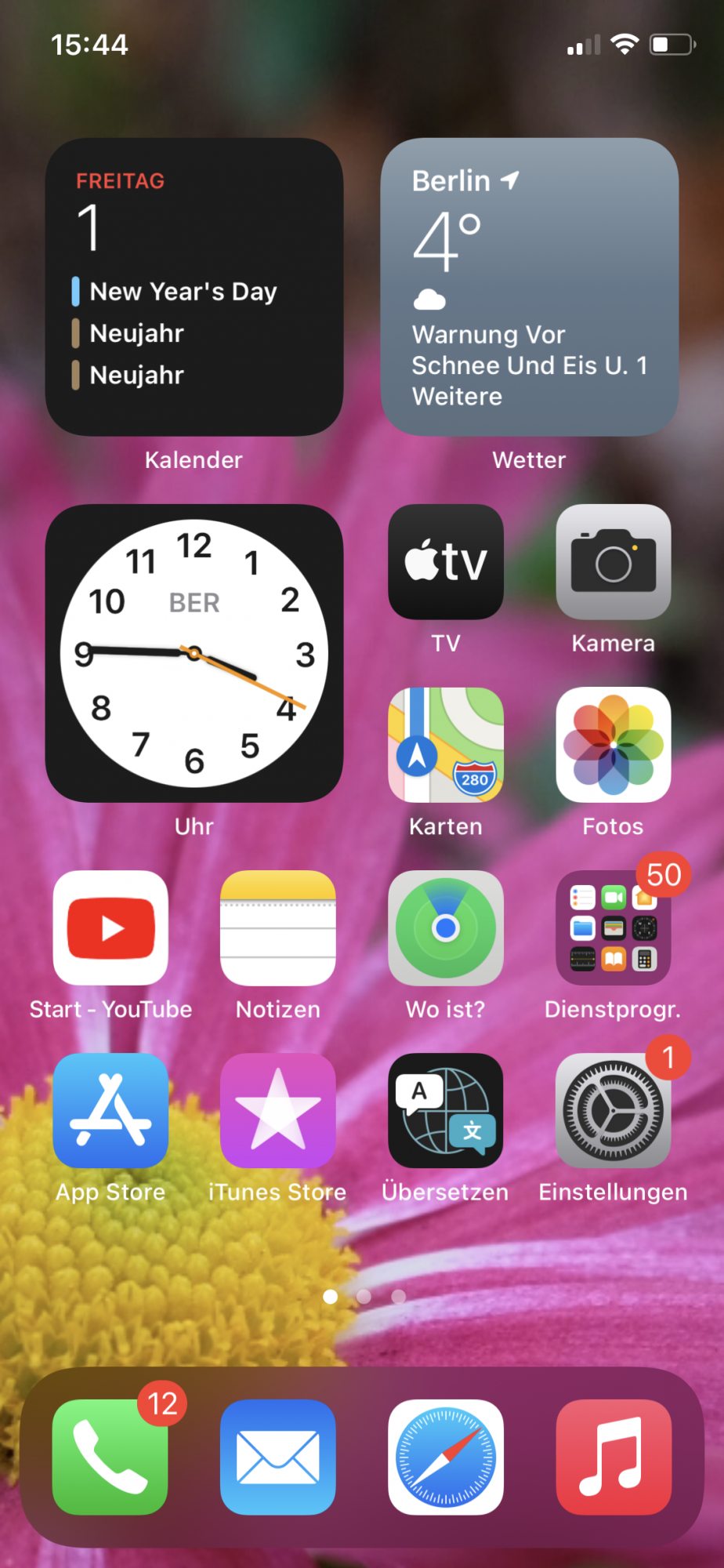Open the Dienstprogr. folder
The width and height of the screenshot is (724, 1568).
coord(613,927)
